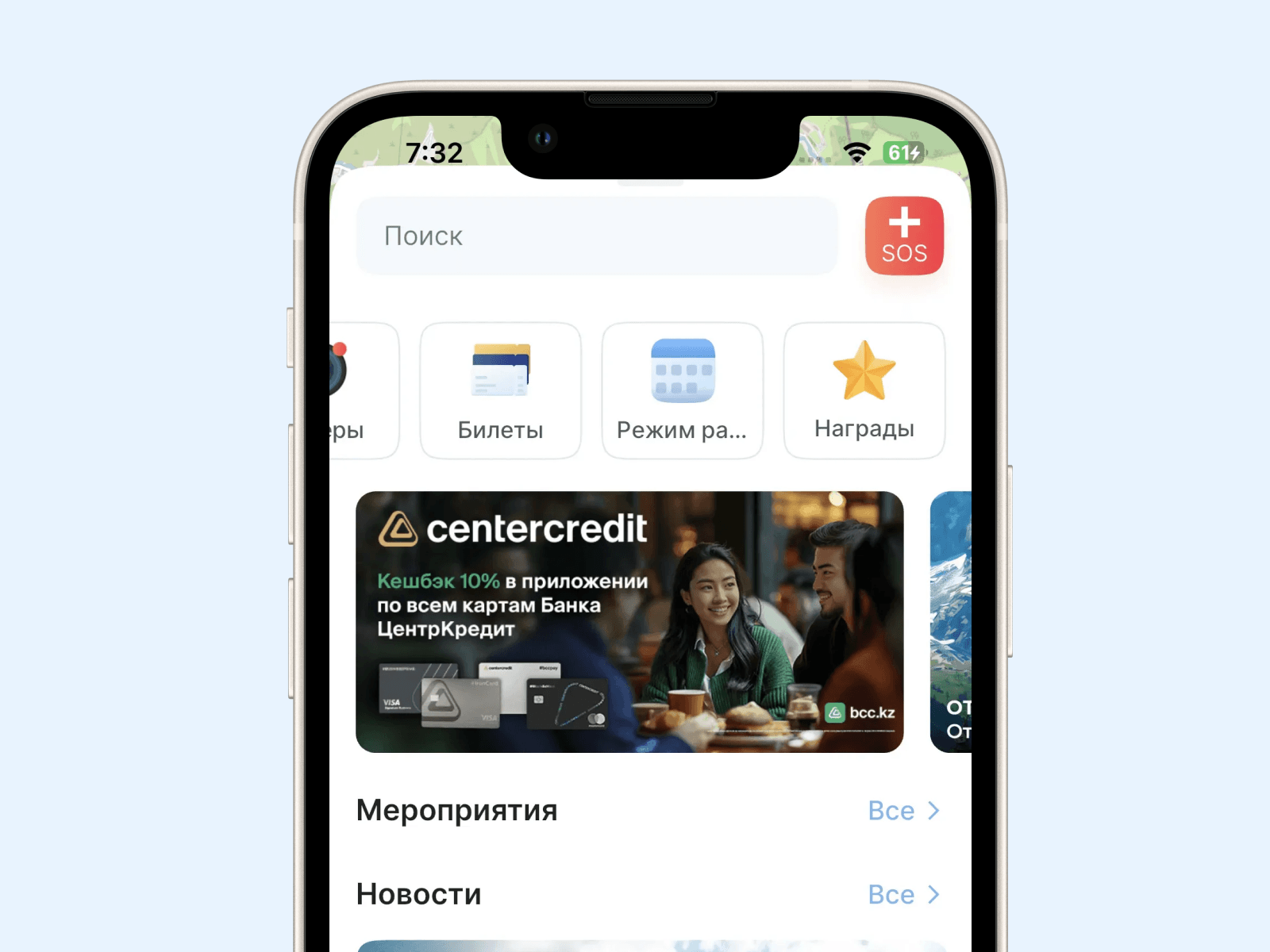This screenshot has height=952, width=1270.
Task: Hit the red SOS button
Action: click(x=904, y=236)
